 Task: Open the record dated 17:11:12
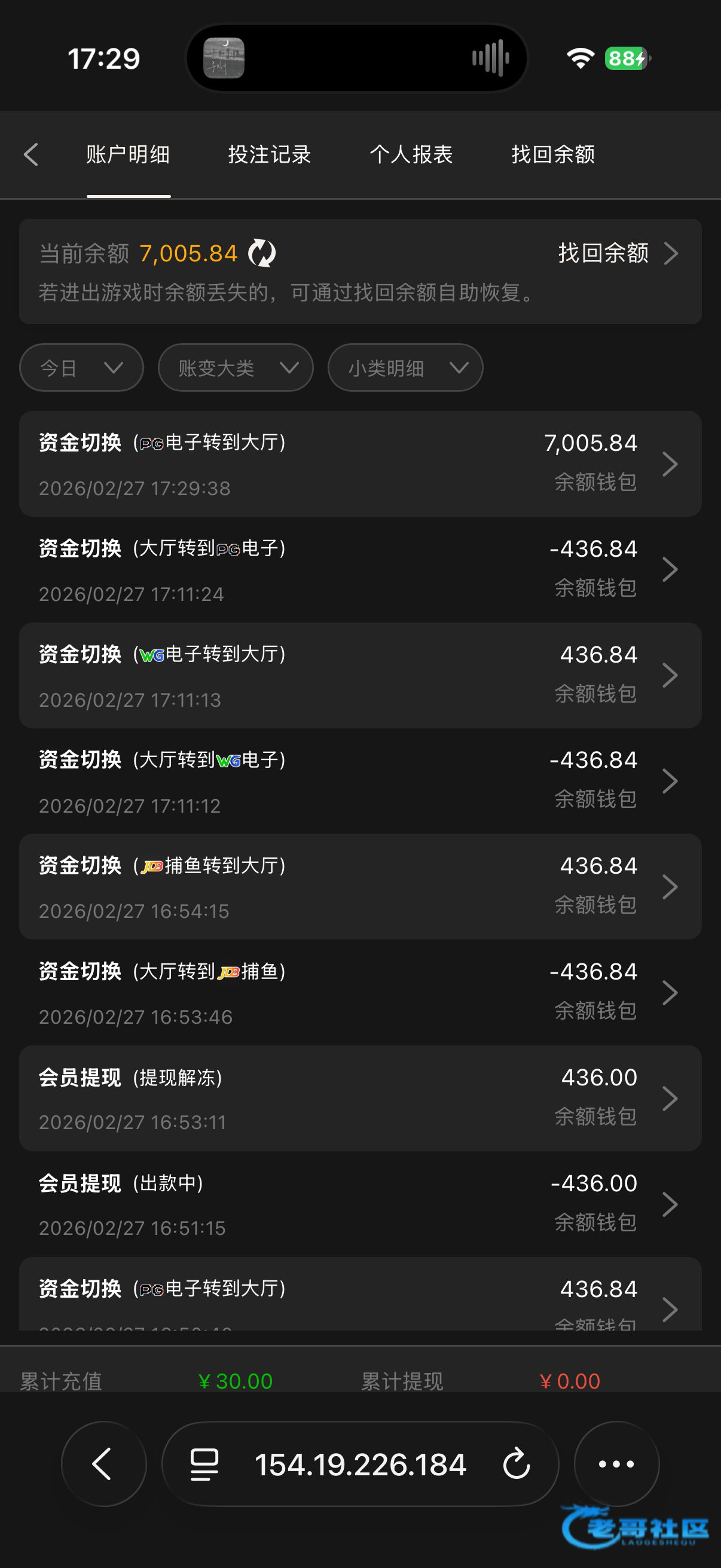pyautogui.click(x=360, y=781)
